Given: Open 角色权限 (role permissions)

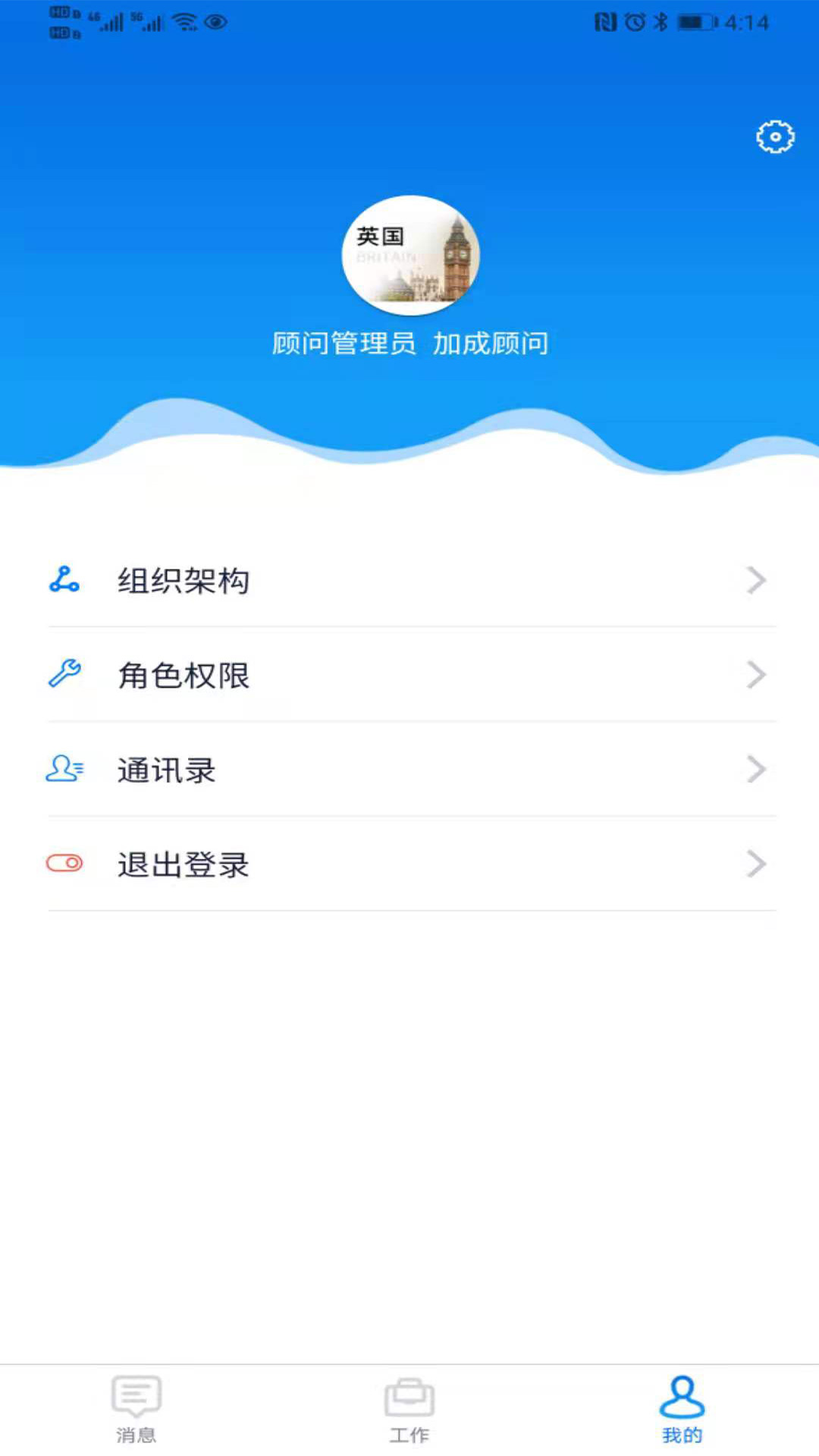Looking at the screenshot, I should pyautogui.click(x=411, y=675).
